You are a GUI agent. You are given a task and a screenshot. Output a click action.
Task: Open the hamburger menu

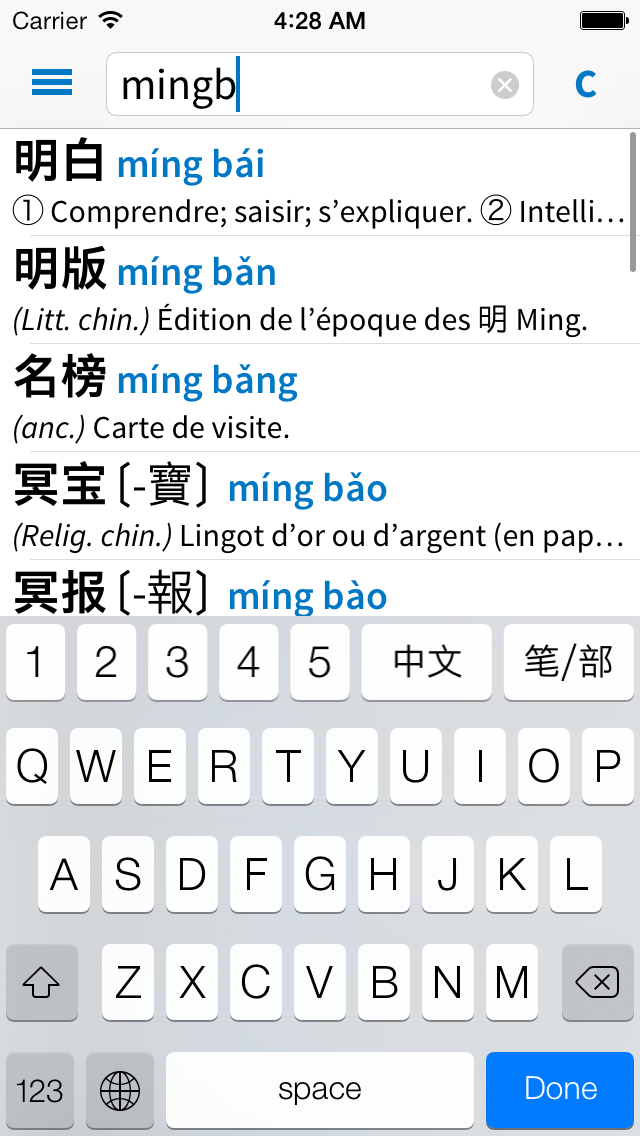[52, 83]
